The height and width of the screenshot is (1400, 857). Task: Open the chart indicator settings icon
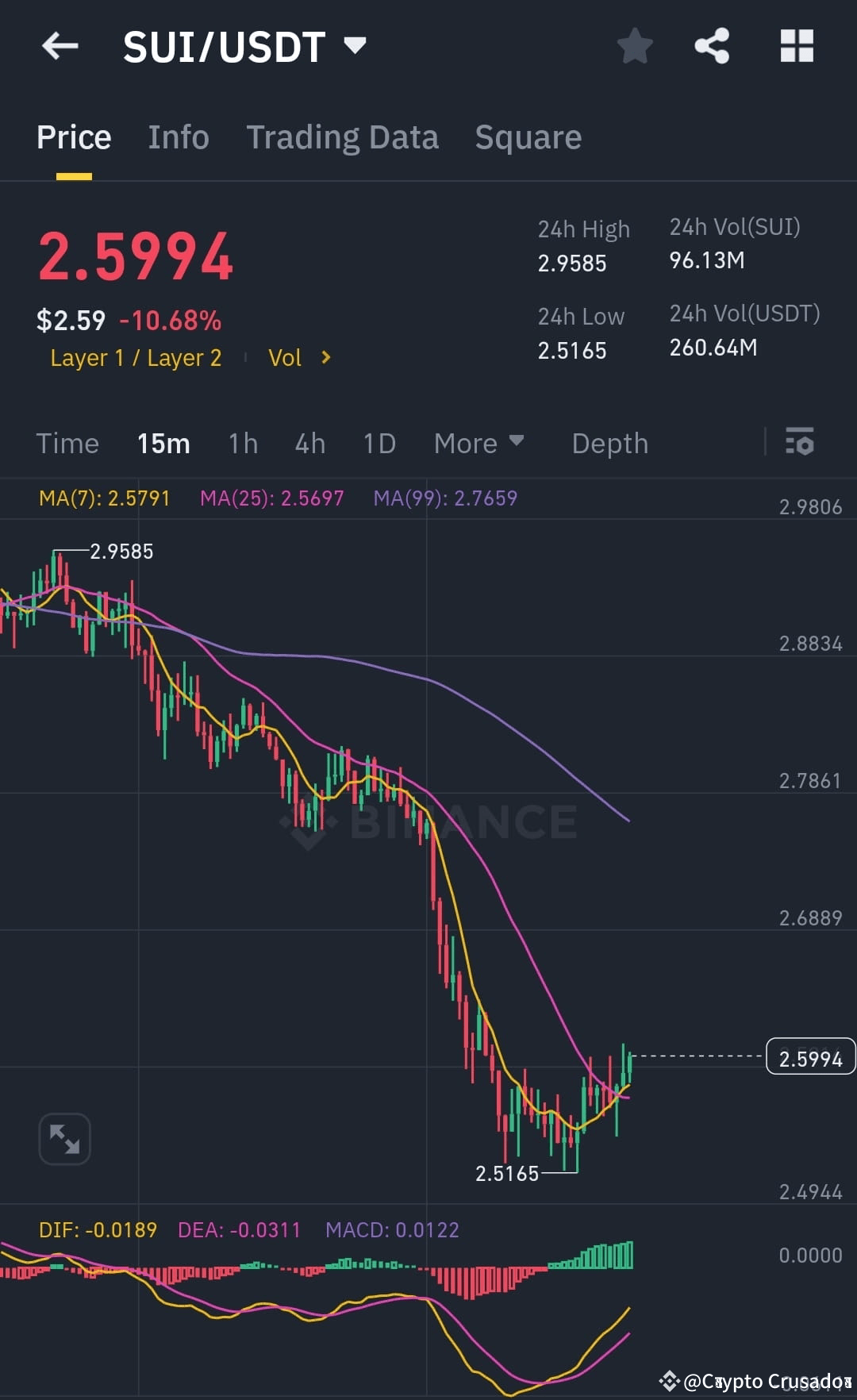click(x=800, y=443)
